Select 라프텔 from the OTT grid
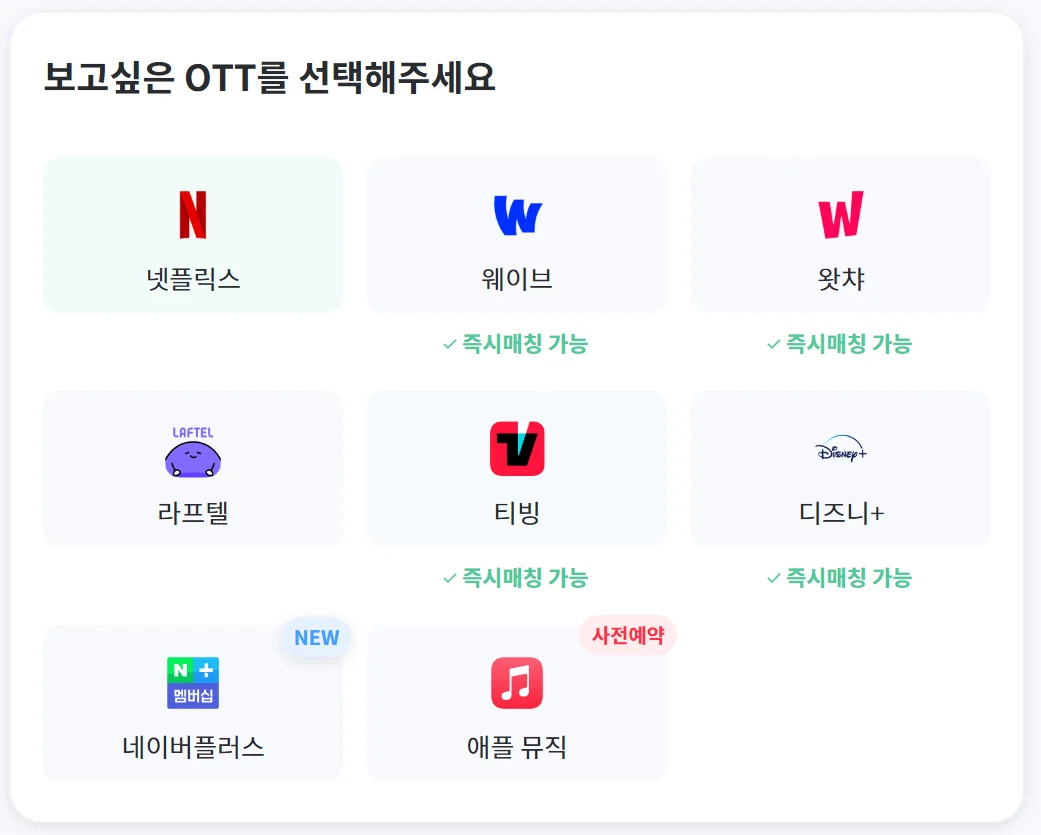 pyautogui.click(x=193, y=470)
